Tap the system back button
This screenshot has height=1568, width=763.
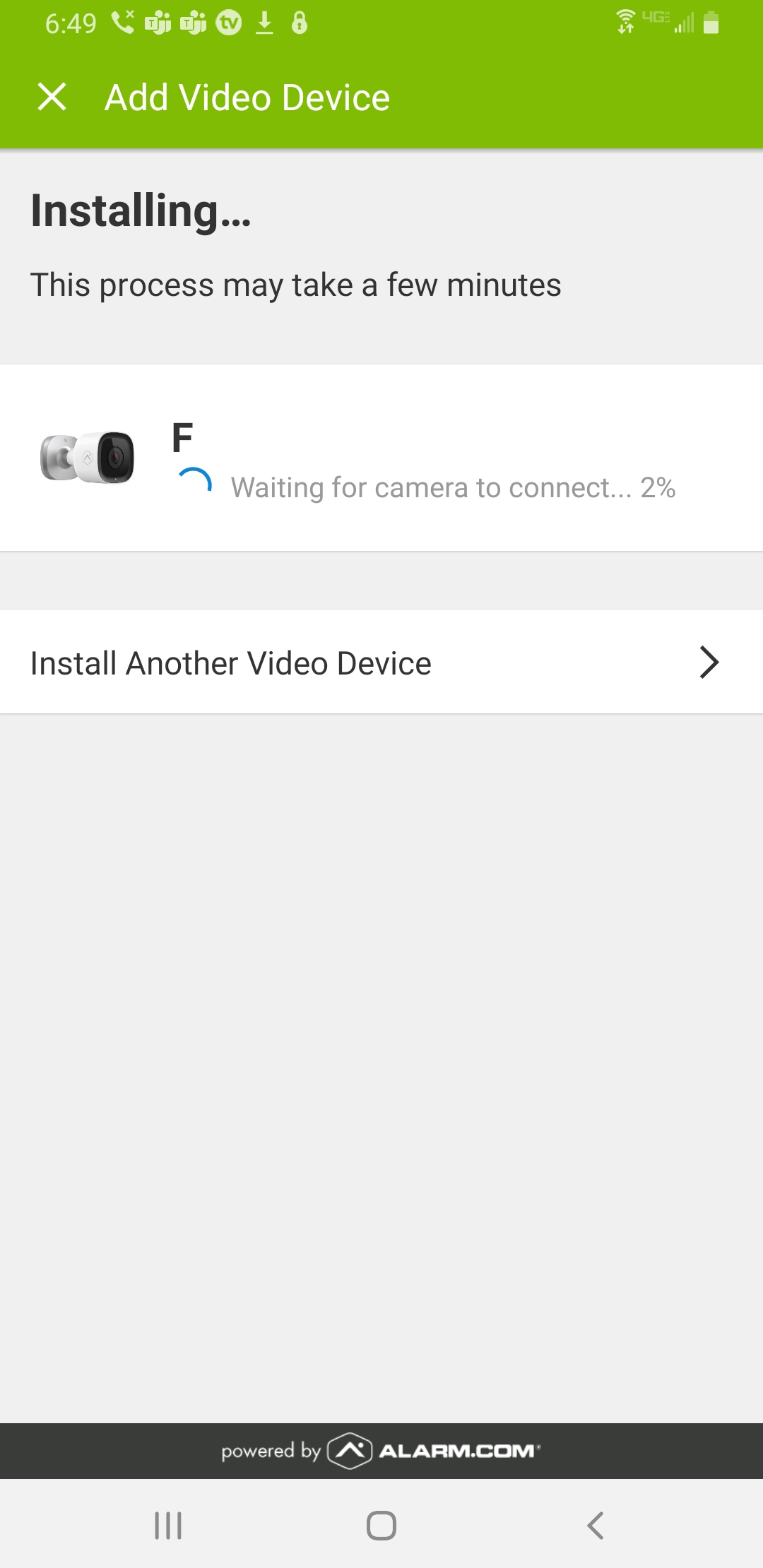point(595,1526)
